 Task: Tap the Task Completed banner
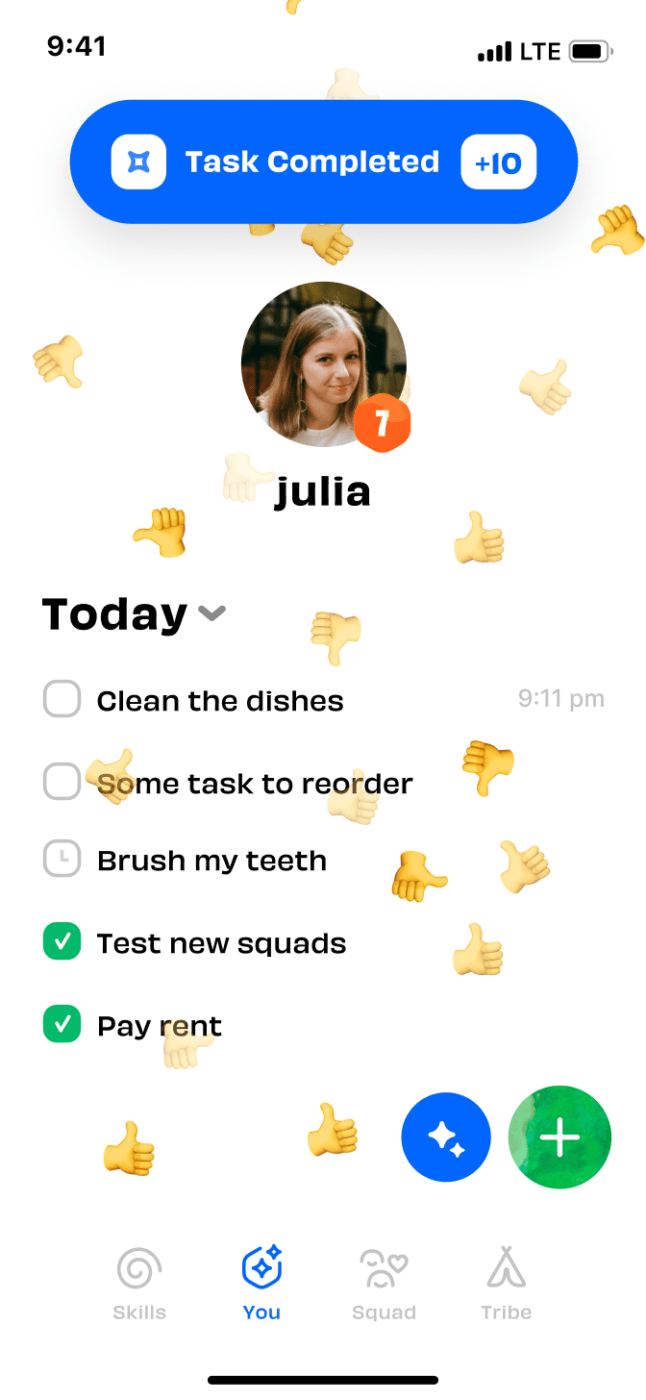pyautogui.click(x=323, y=162)
